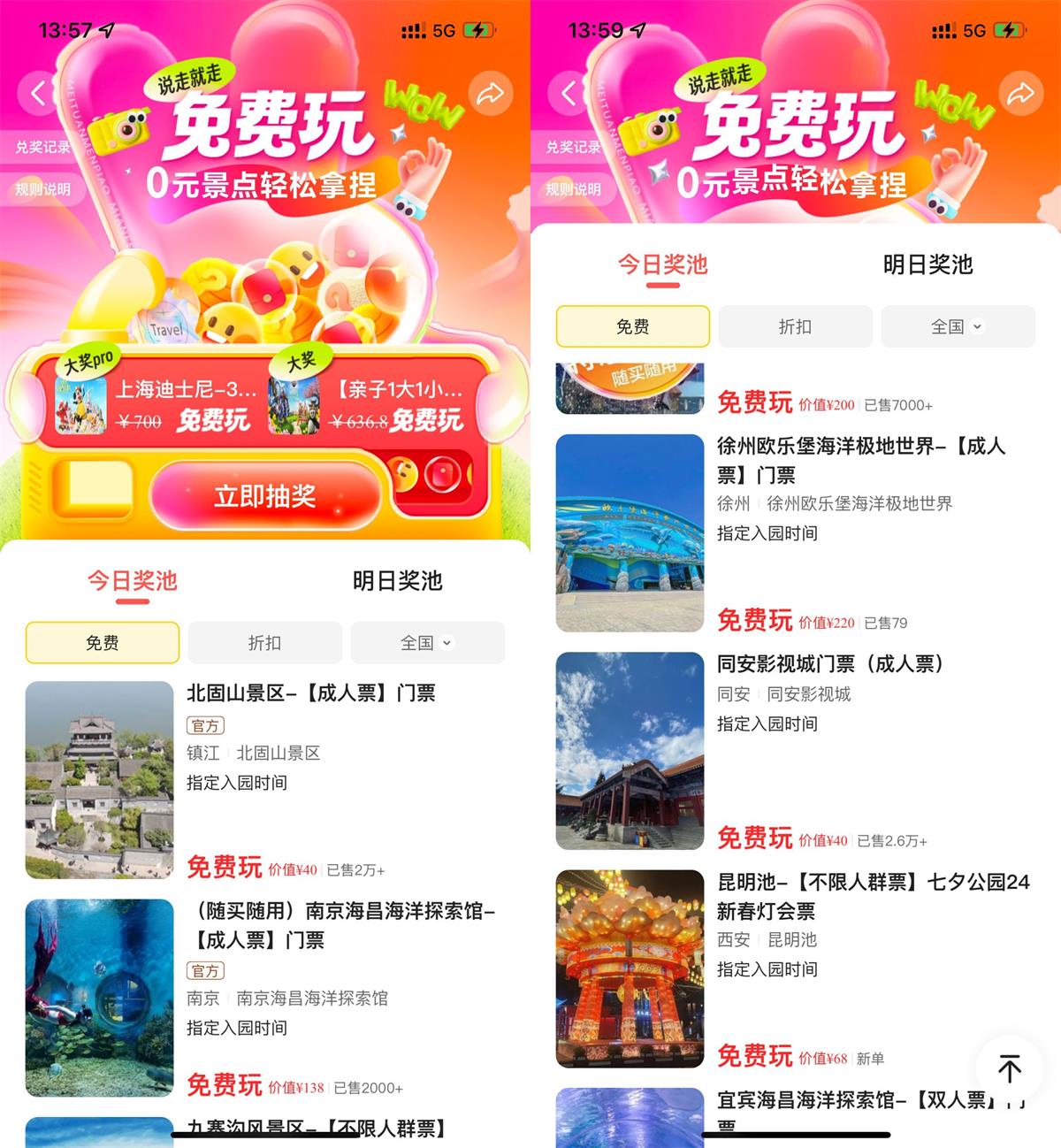Viewport: 1061px width, 1148px height.
Task: Click the 官方 badge on 北固山景区 listing
Action: pos(206,725)
